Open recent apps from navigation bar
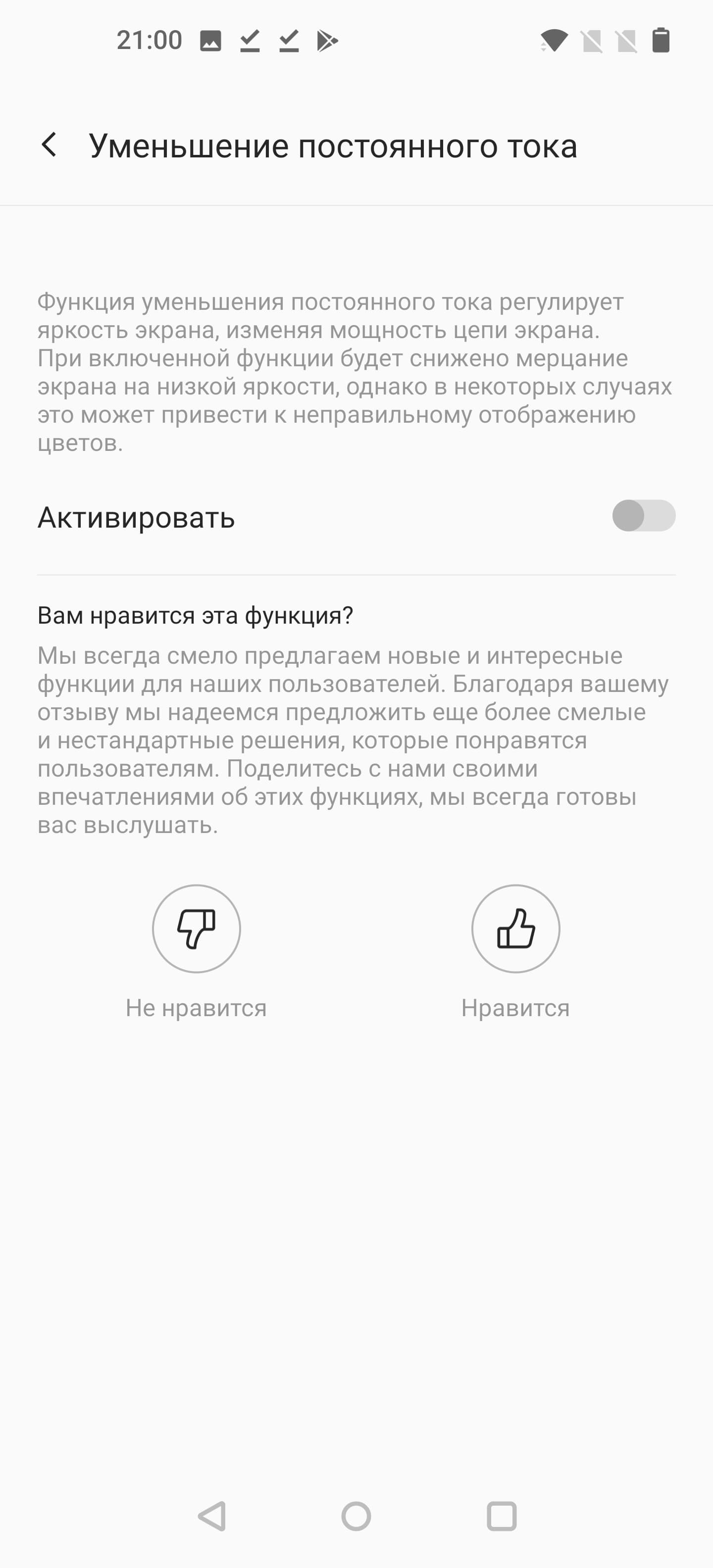The image size is (713, 1568). pos(501,1516)
